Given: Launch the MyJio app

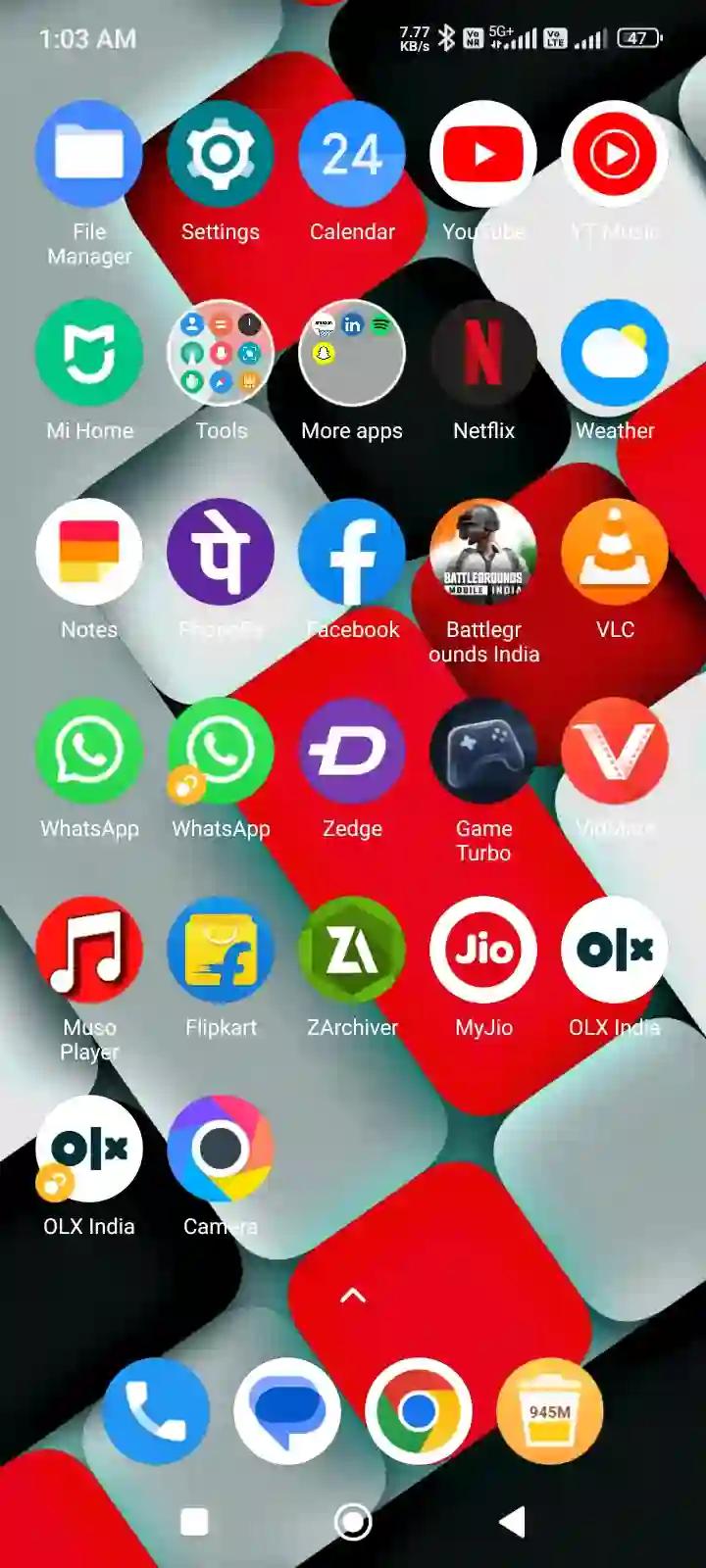Looking at the screenshot, I should point(483,951).
